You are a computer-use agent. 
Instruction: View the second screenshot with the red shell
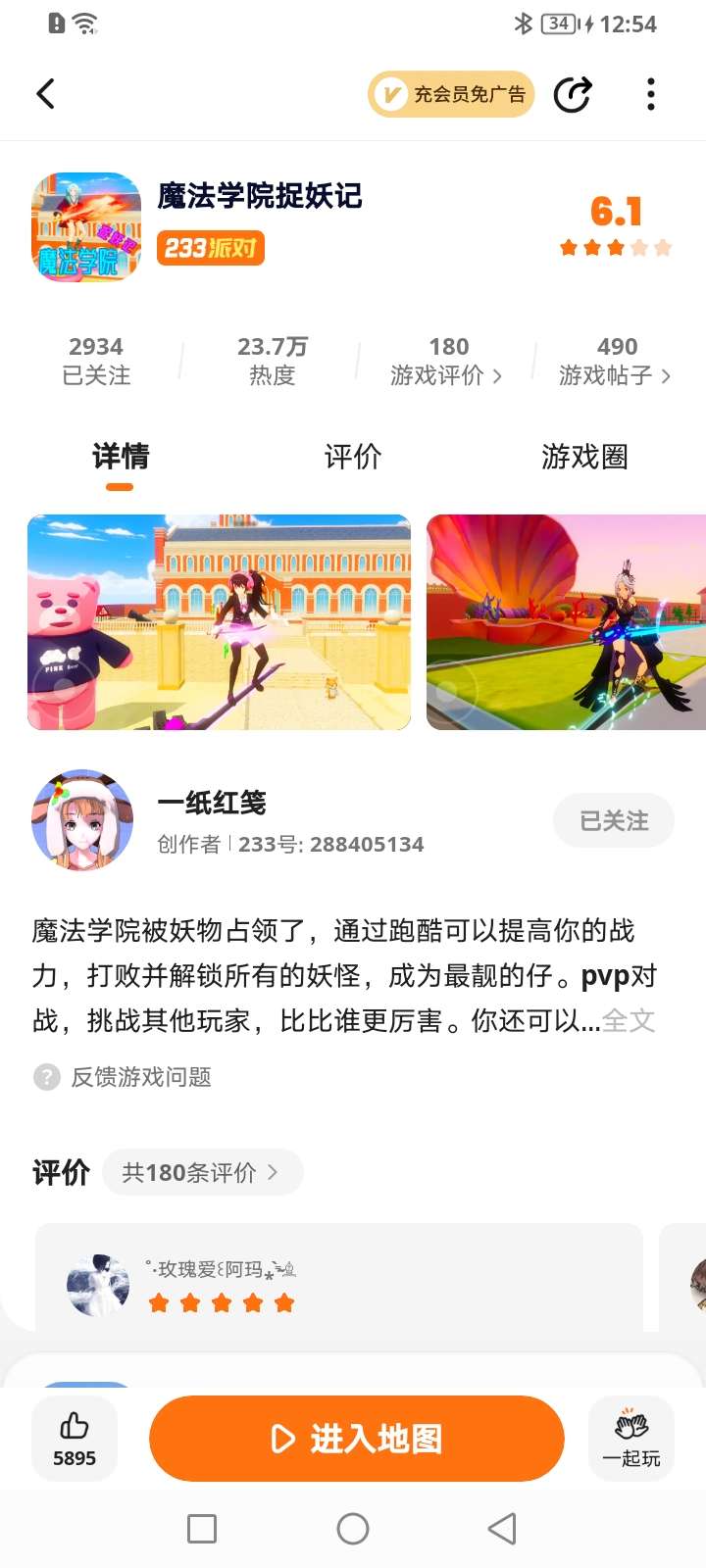click(566, 622)
